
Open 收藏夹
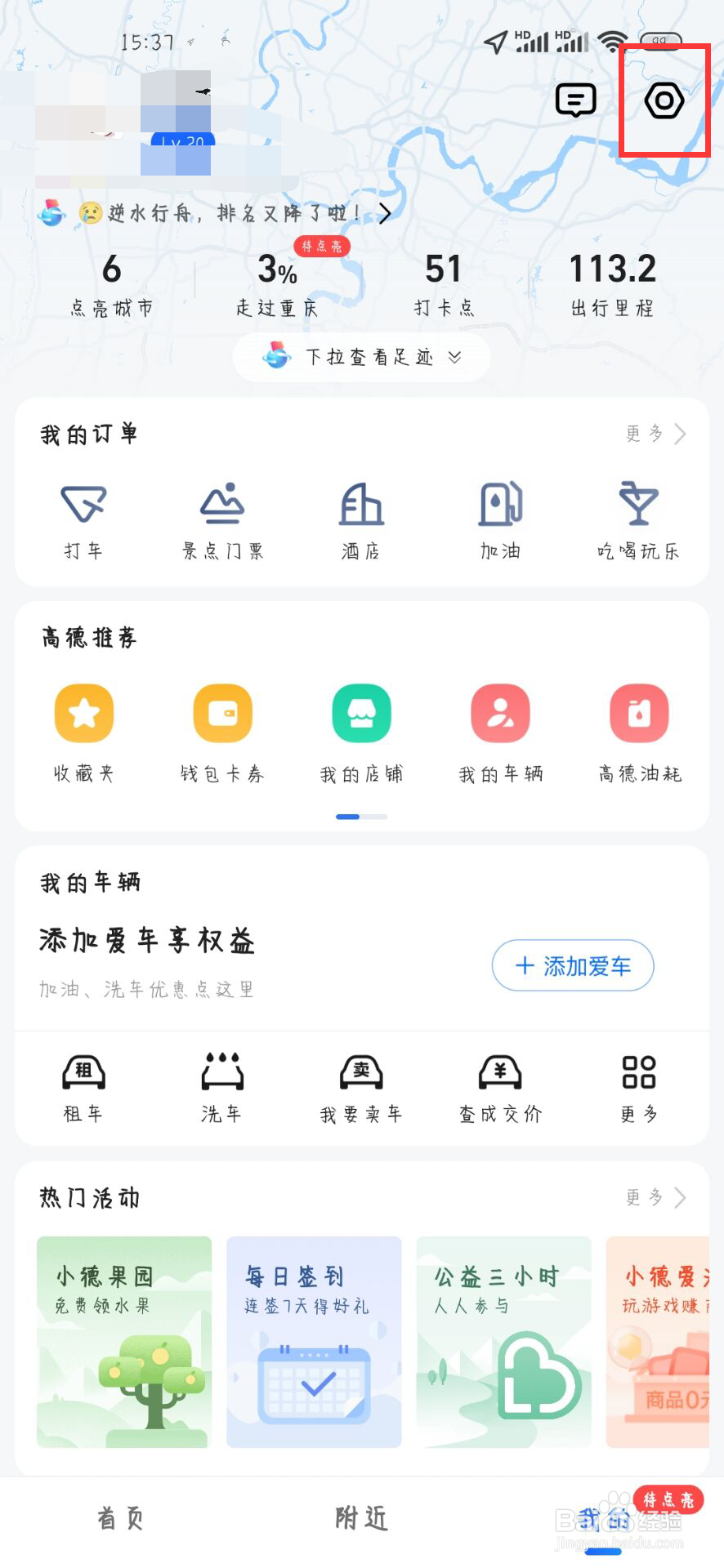83,733
